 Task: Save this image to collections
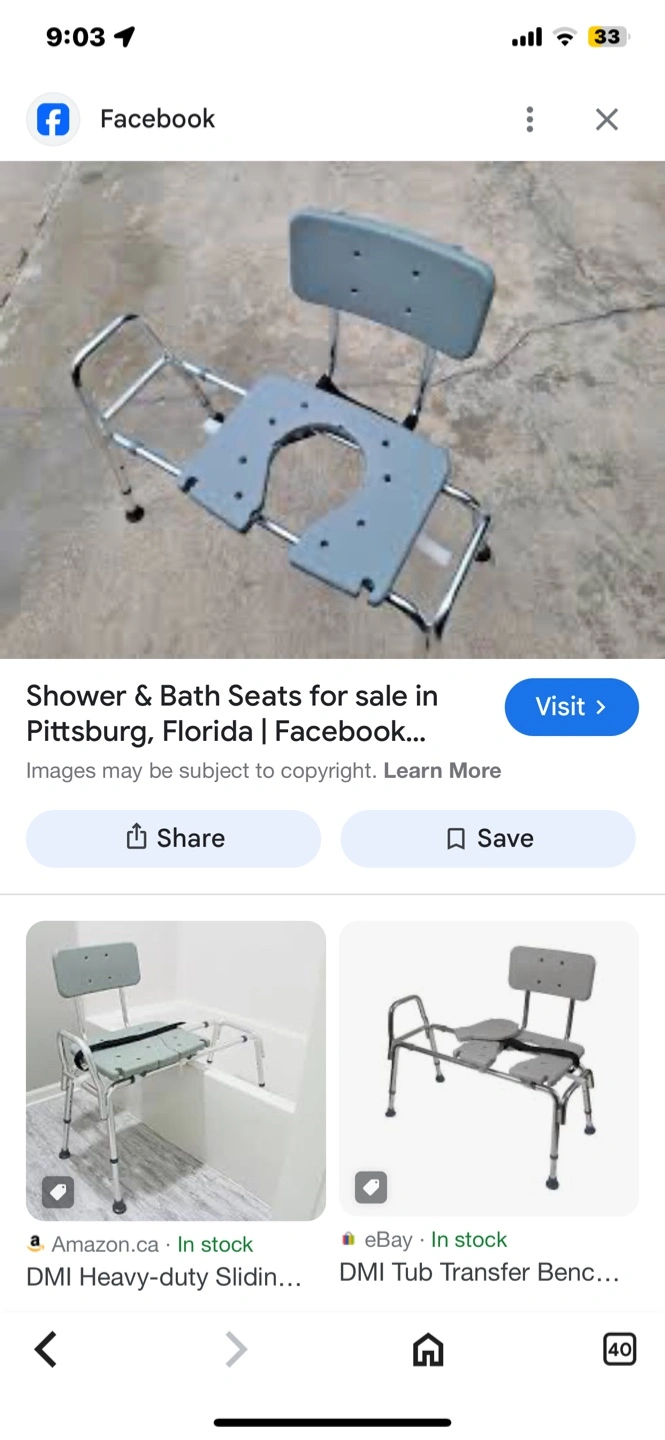coord(488,838)
